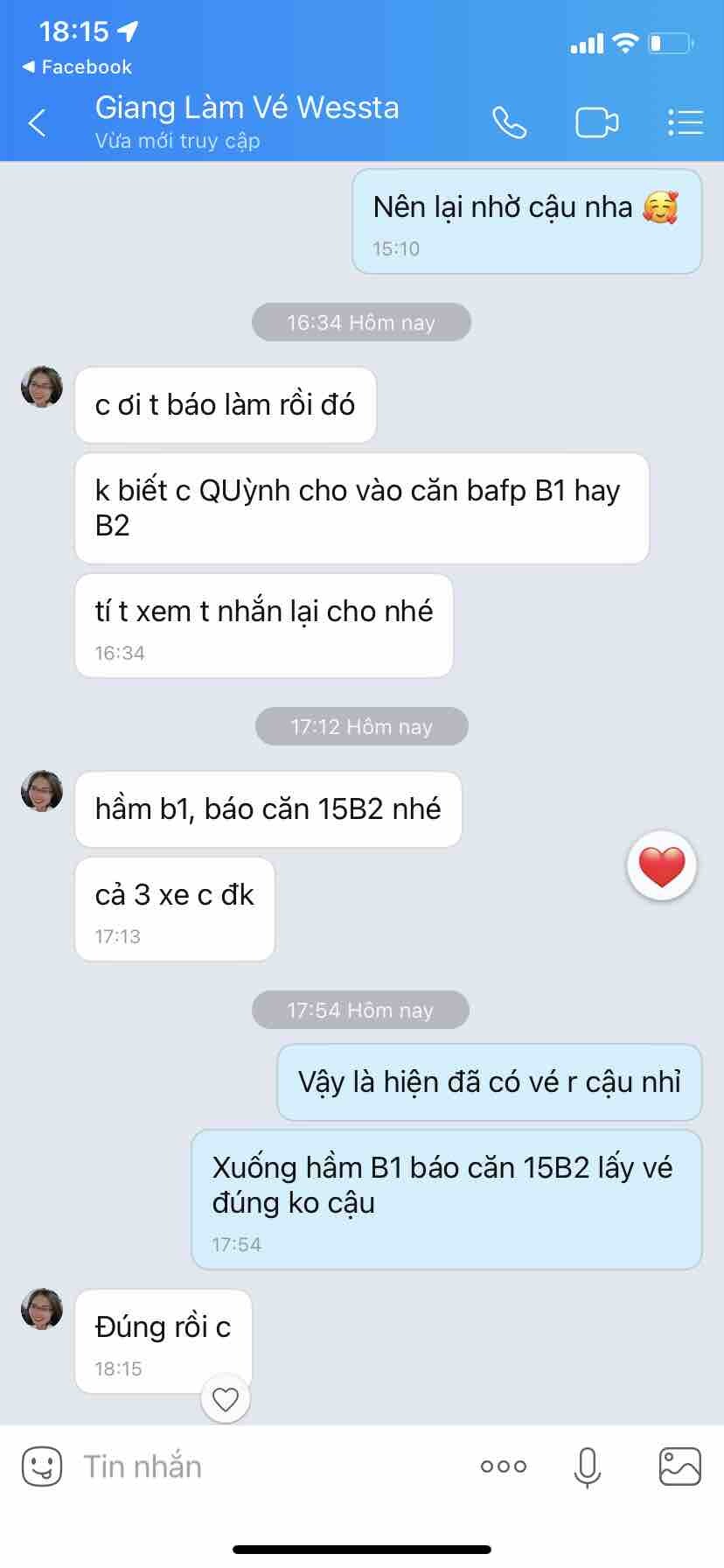Start a video call with Giang
This screenshot has width=724, height=1568.
(596, 123)
